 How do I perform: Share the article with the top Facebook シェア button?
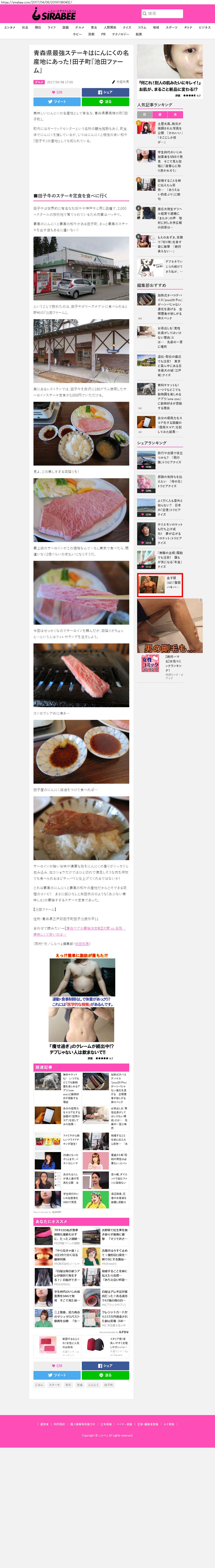[x=105, y=92]
